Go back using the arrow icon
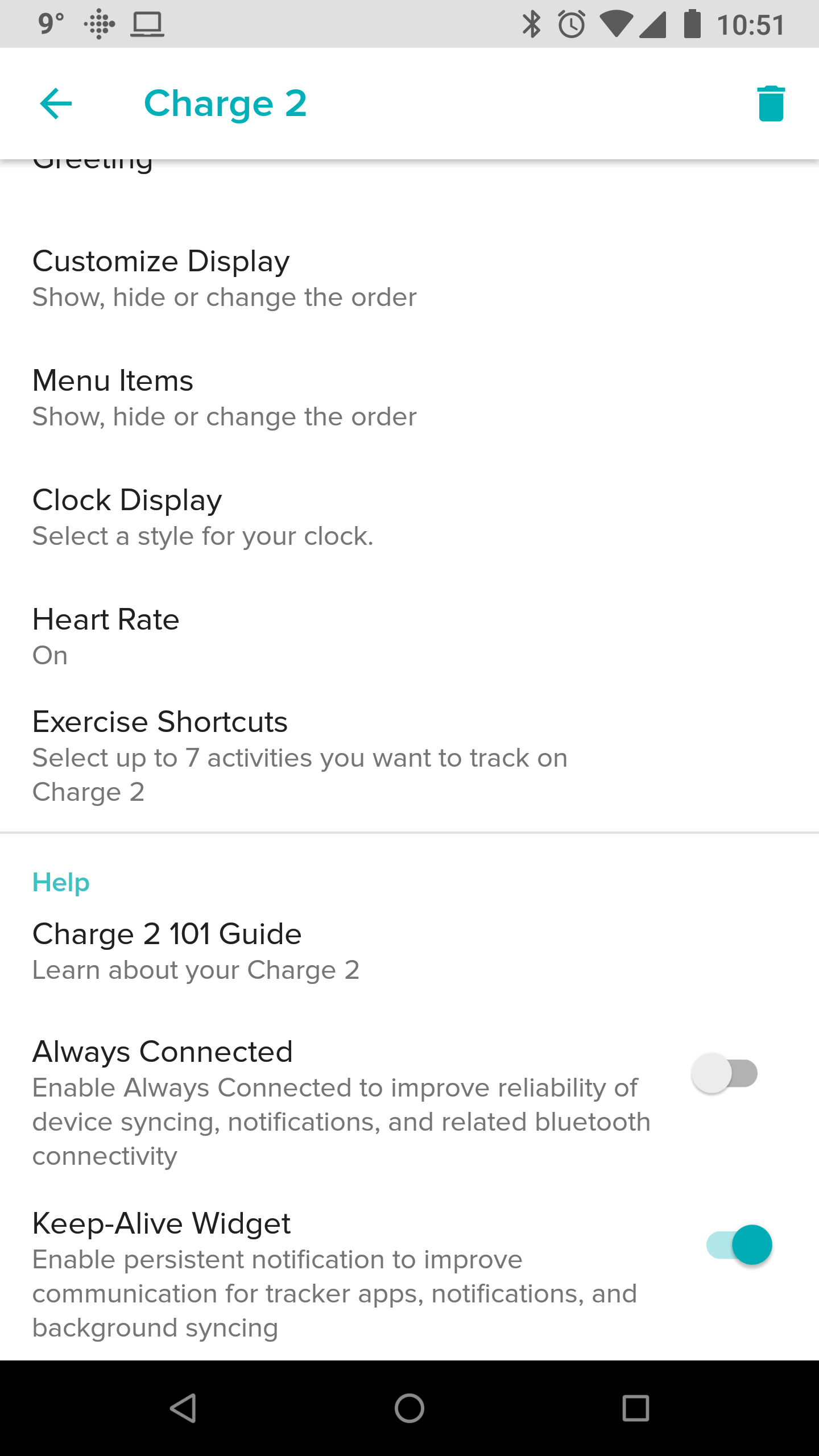This screenshot has height=1456, width=819. coord(56,104)
